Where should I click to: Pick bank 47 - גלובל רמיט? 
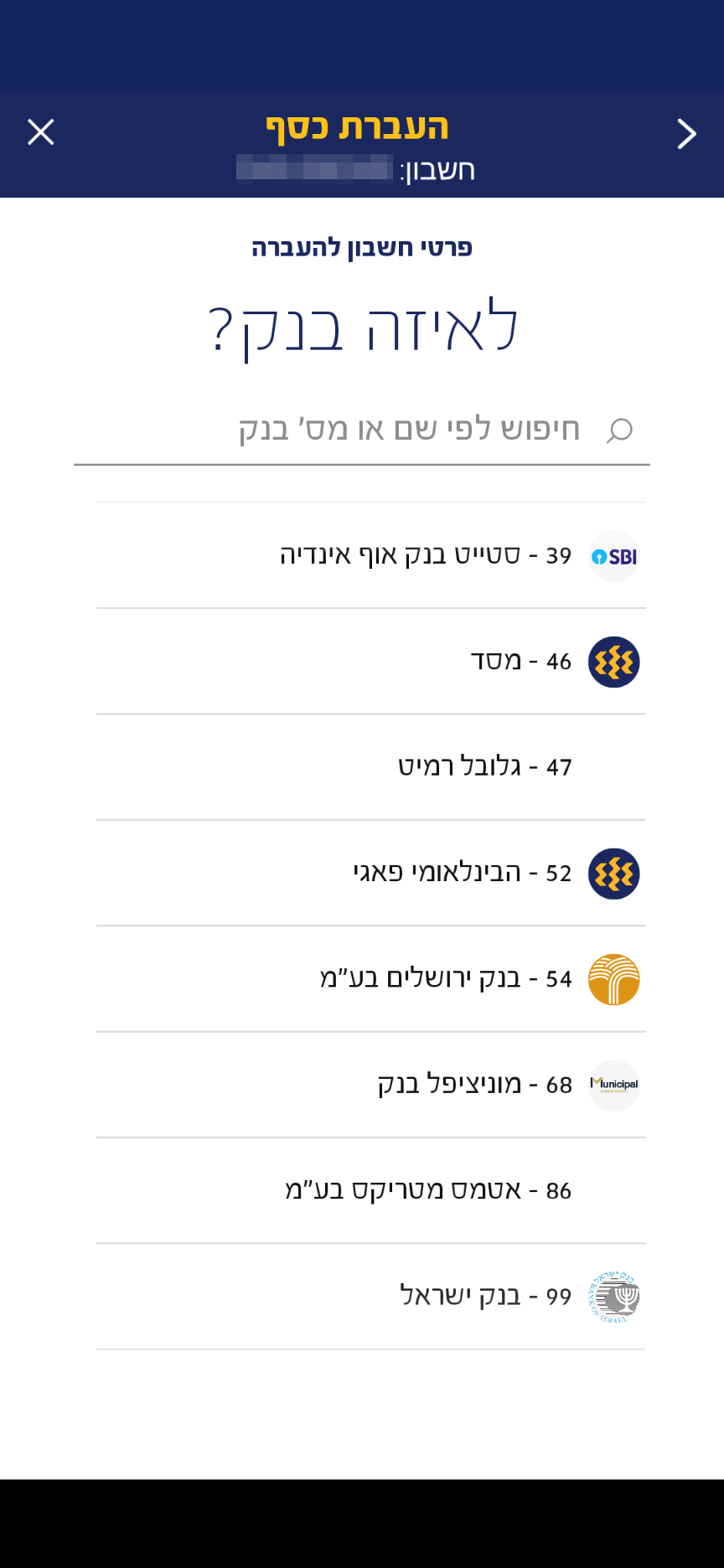(484, 767)
